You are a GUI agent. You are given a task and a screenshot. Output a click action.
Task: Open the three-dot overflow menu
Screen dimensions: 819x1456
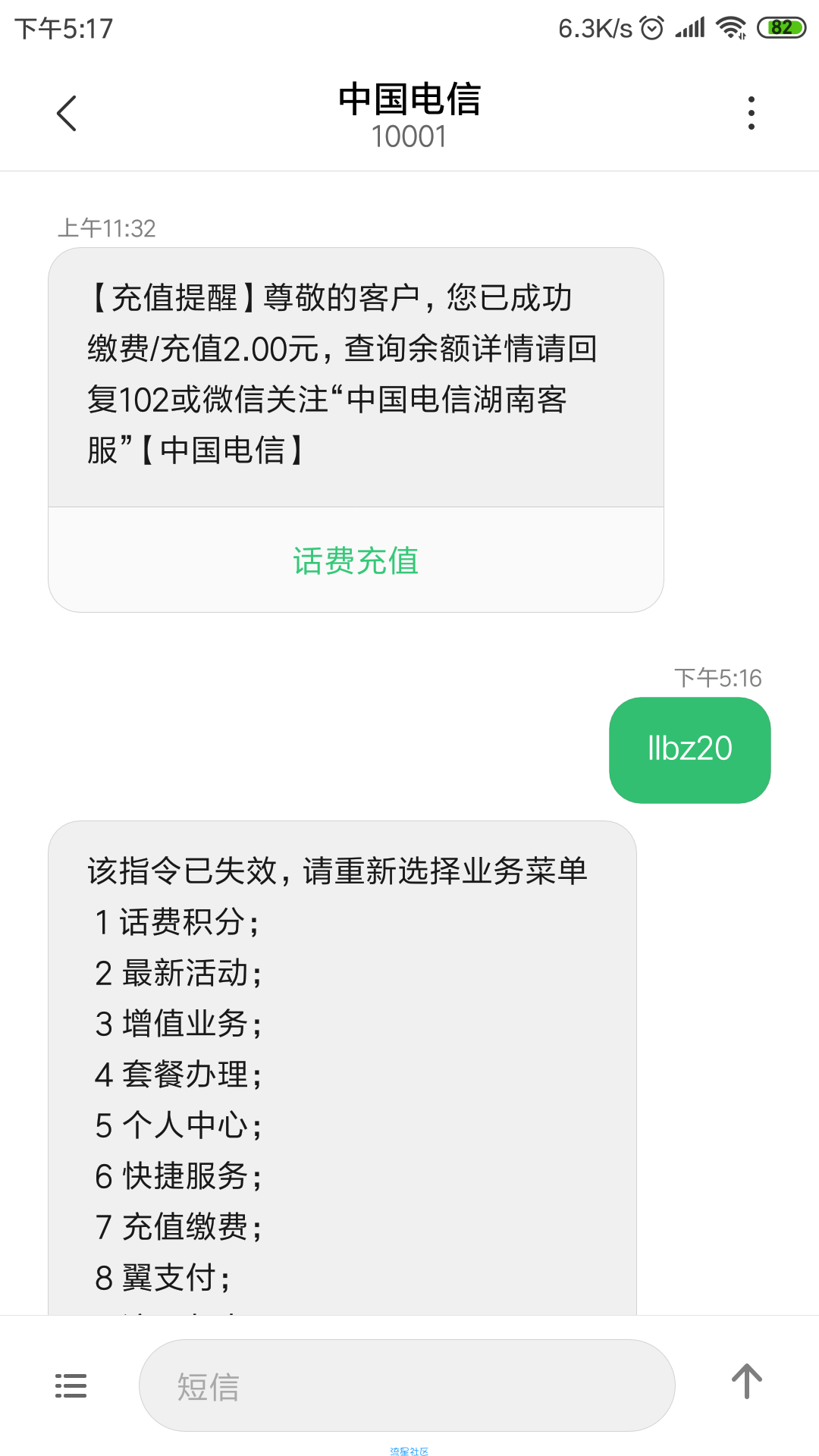click(751, 113)
